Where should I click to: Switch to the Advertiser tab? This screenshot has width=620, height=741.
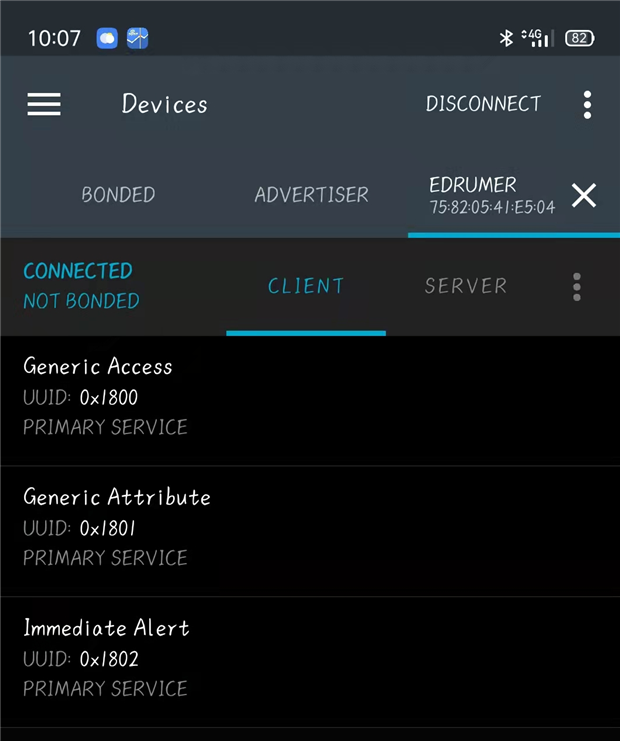click(311, 195)
